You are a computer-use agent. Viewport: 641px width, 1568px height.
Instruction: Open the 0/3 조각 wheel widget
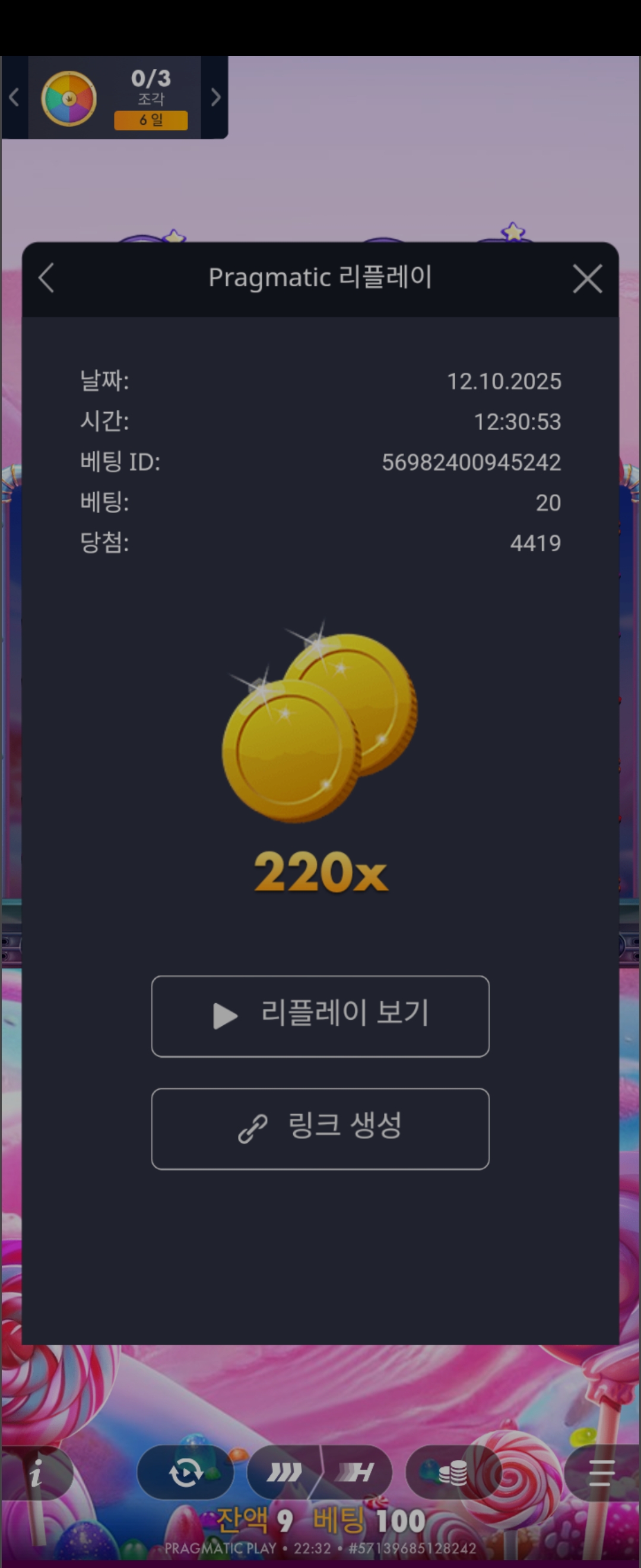pos(115,98)
